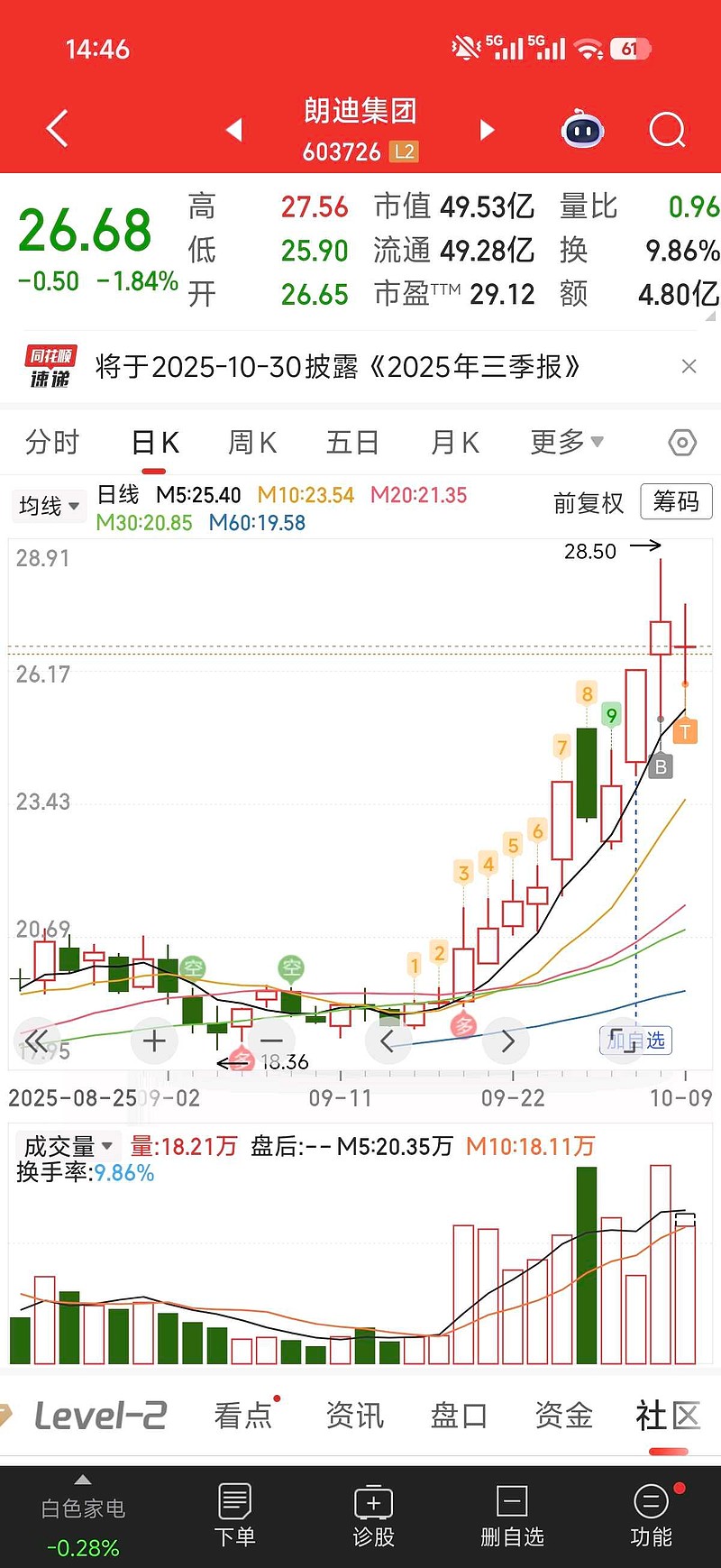Go back using the top-left arrow
The image size is (721, 1568).
point(58,129)
